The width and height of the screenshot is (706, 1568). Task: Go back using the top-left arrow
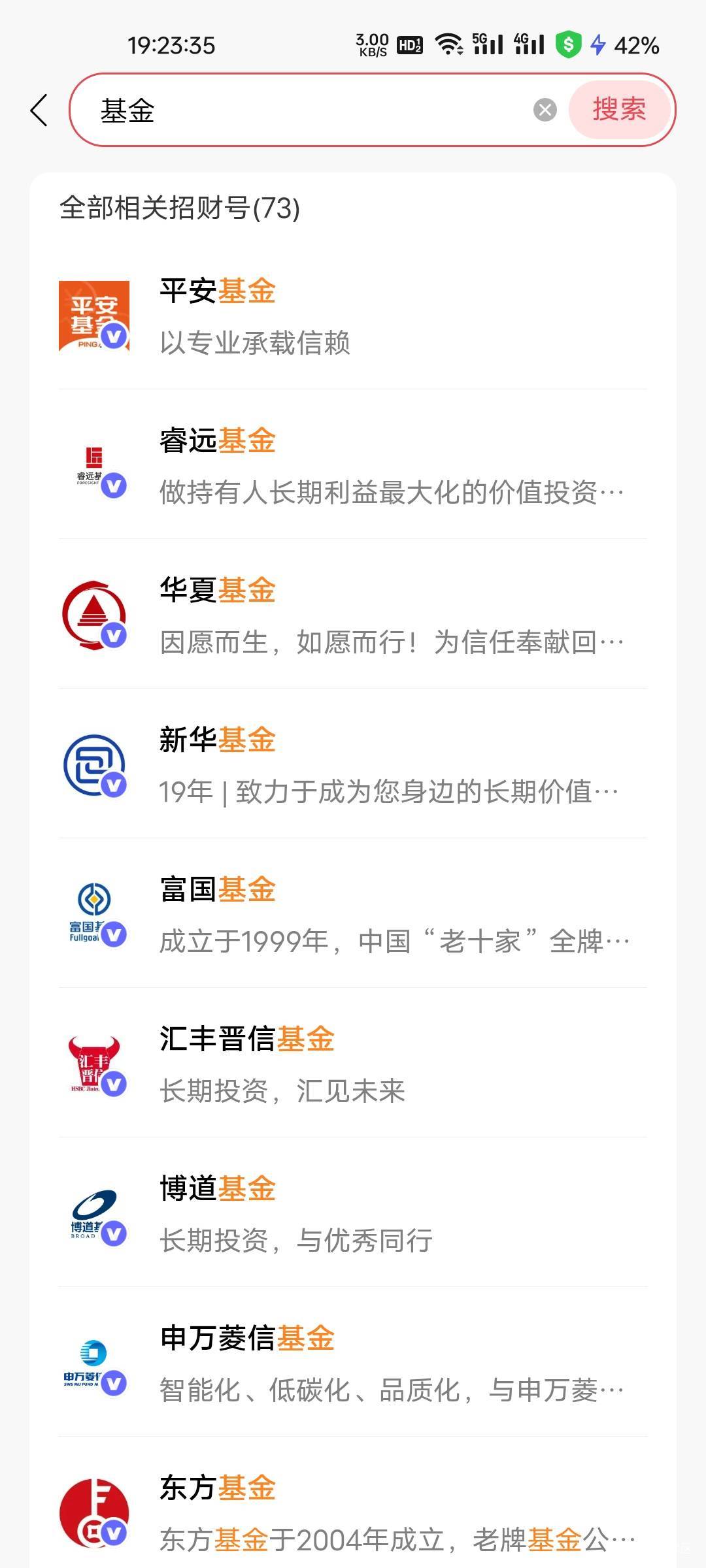[39, 110]
